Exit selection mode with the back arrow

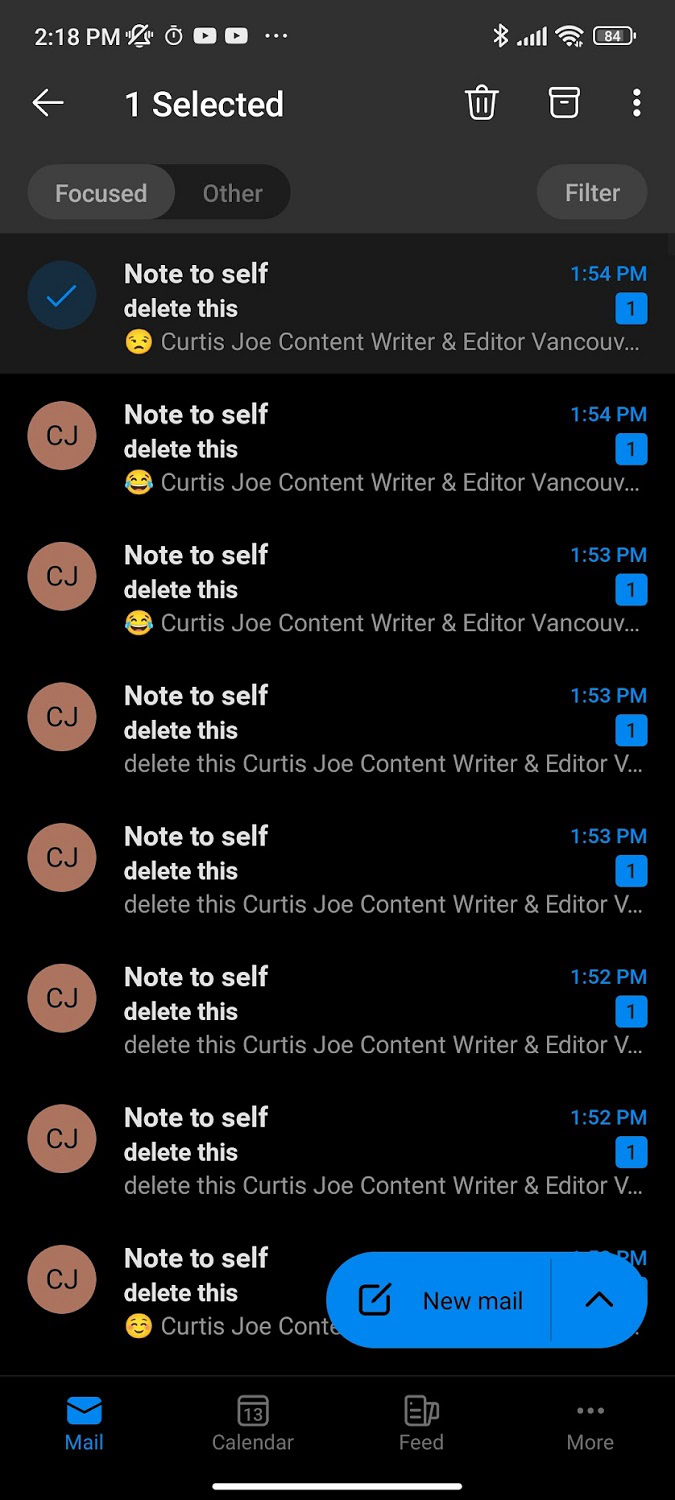pyautogui.click(x=48, y=103)
